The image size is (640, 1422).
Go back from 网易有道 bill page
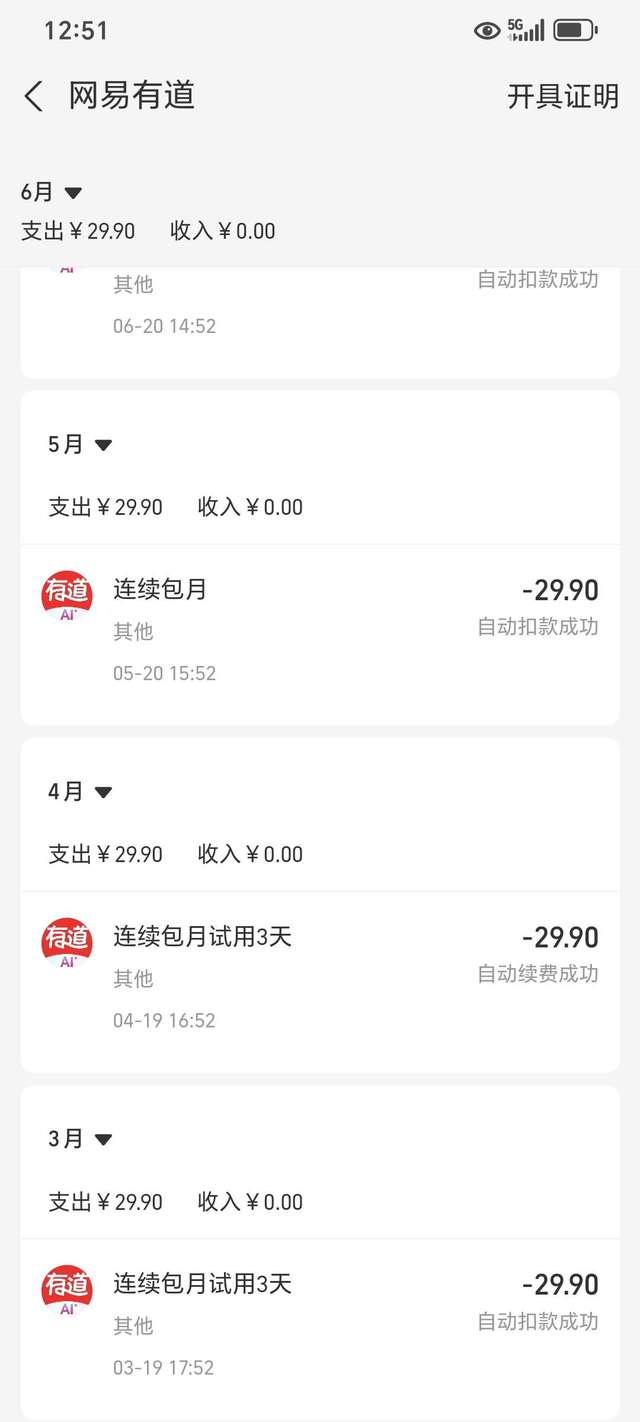34,97
